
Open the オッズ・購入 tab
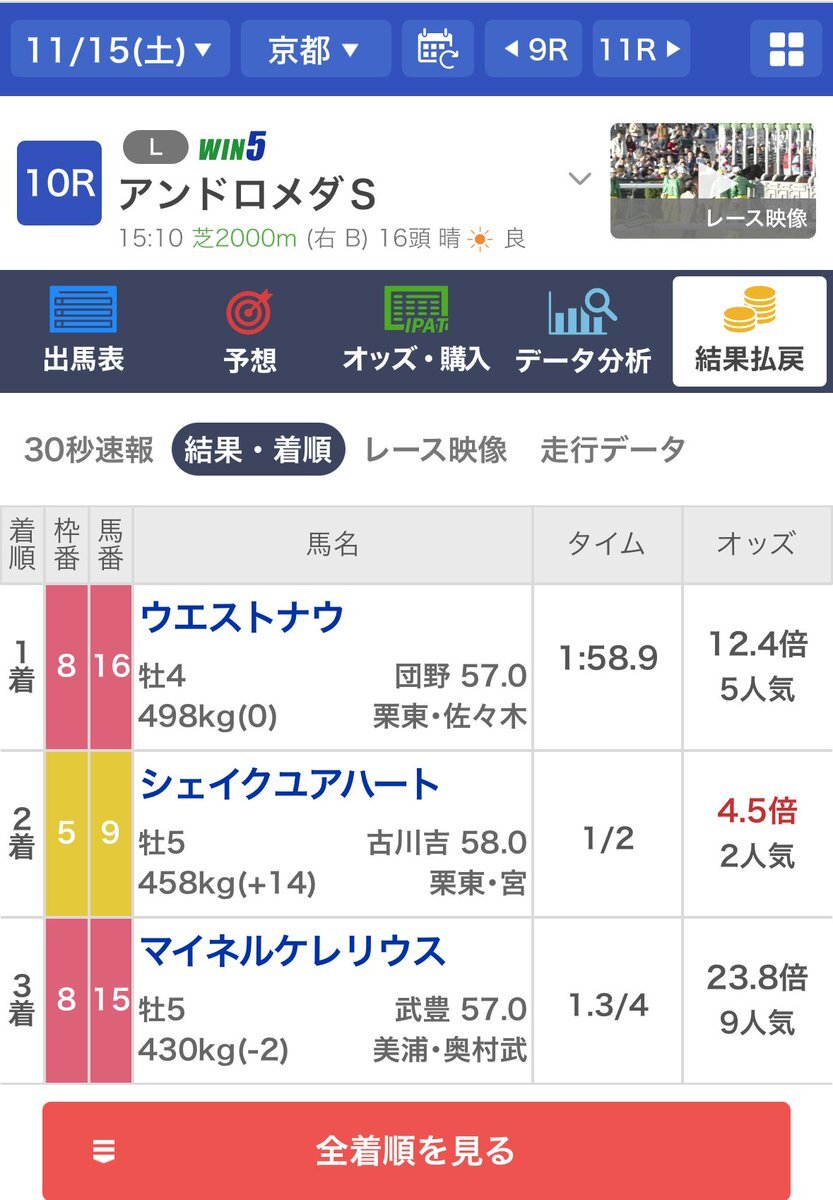(416, 331)
